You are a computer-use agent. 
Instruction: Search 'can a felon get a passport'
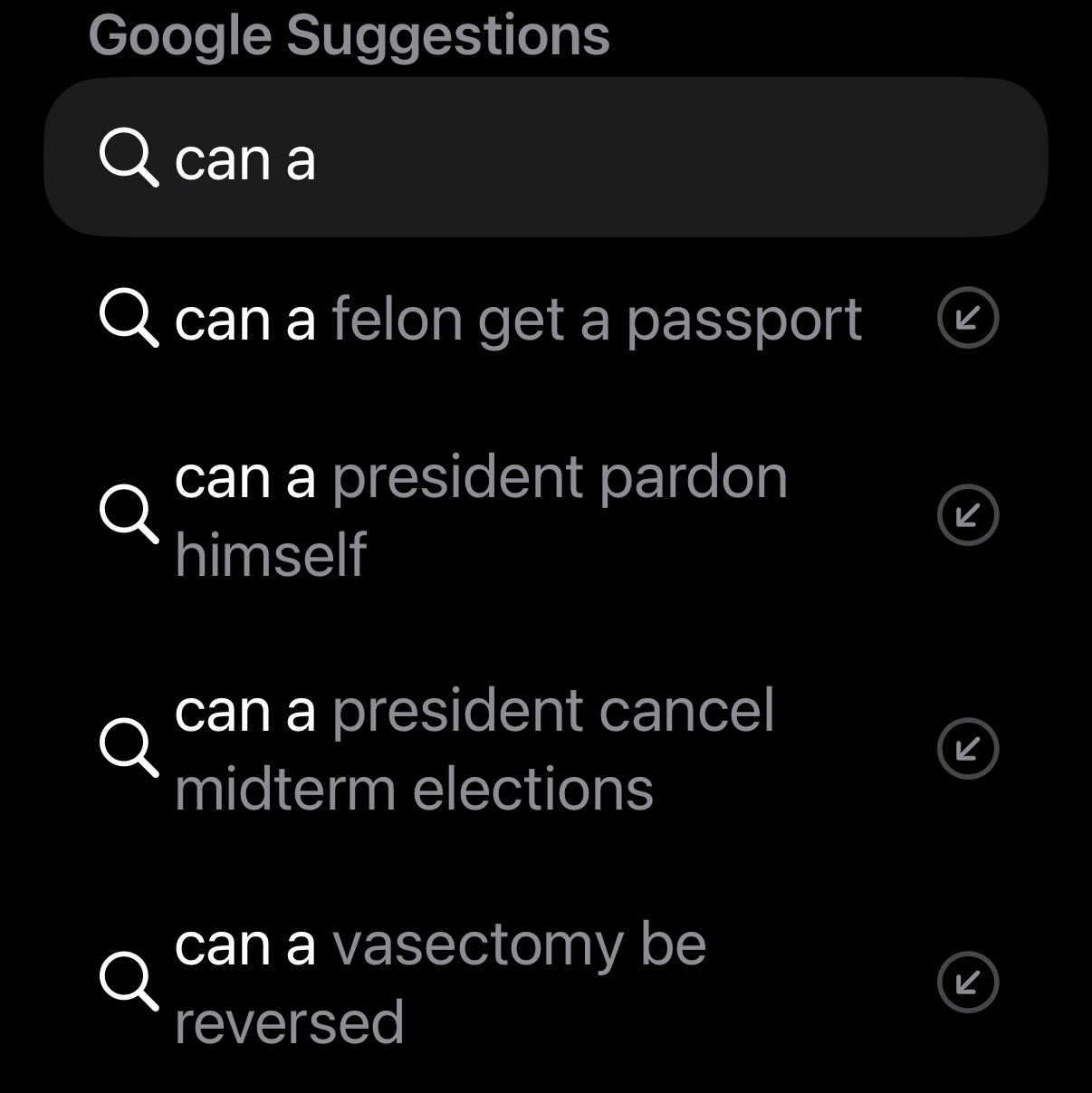point(516,320)
